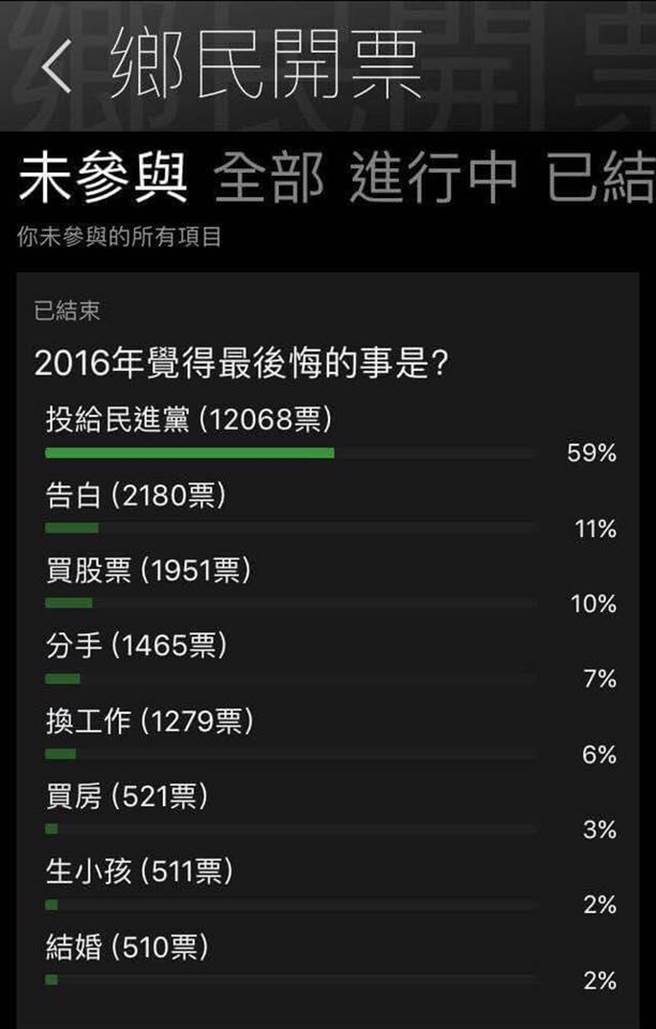Switch to the 全部 tab
Image resolution: width=656 pixels, height=1029 pixels.
click(x=269, y=180)
